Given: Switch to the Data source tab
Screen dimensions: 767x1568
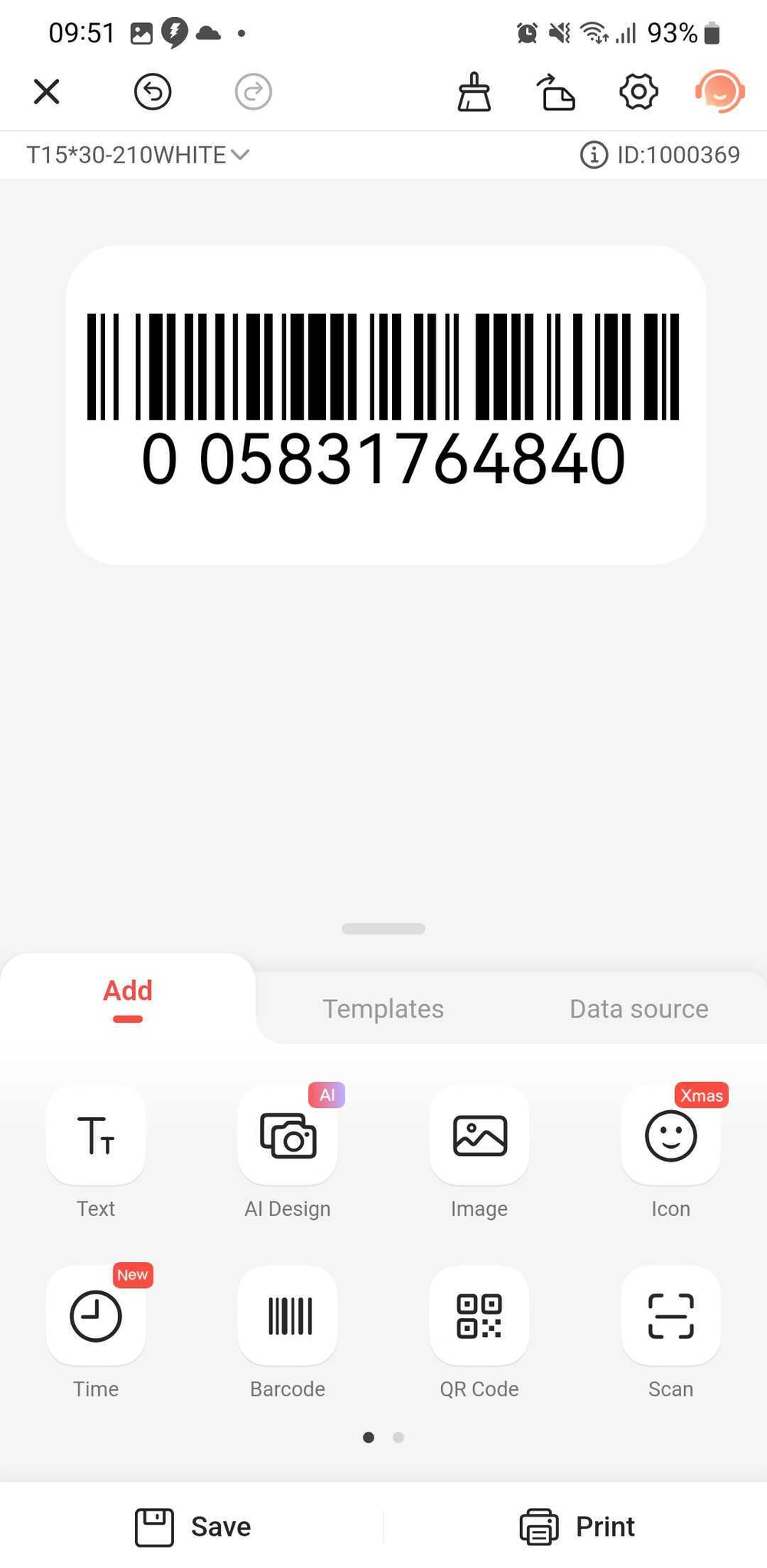Looking at the screenshot, I should [637, 1008].
